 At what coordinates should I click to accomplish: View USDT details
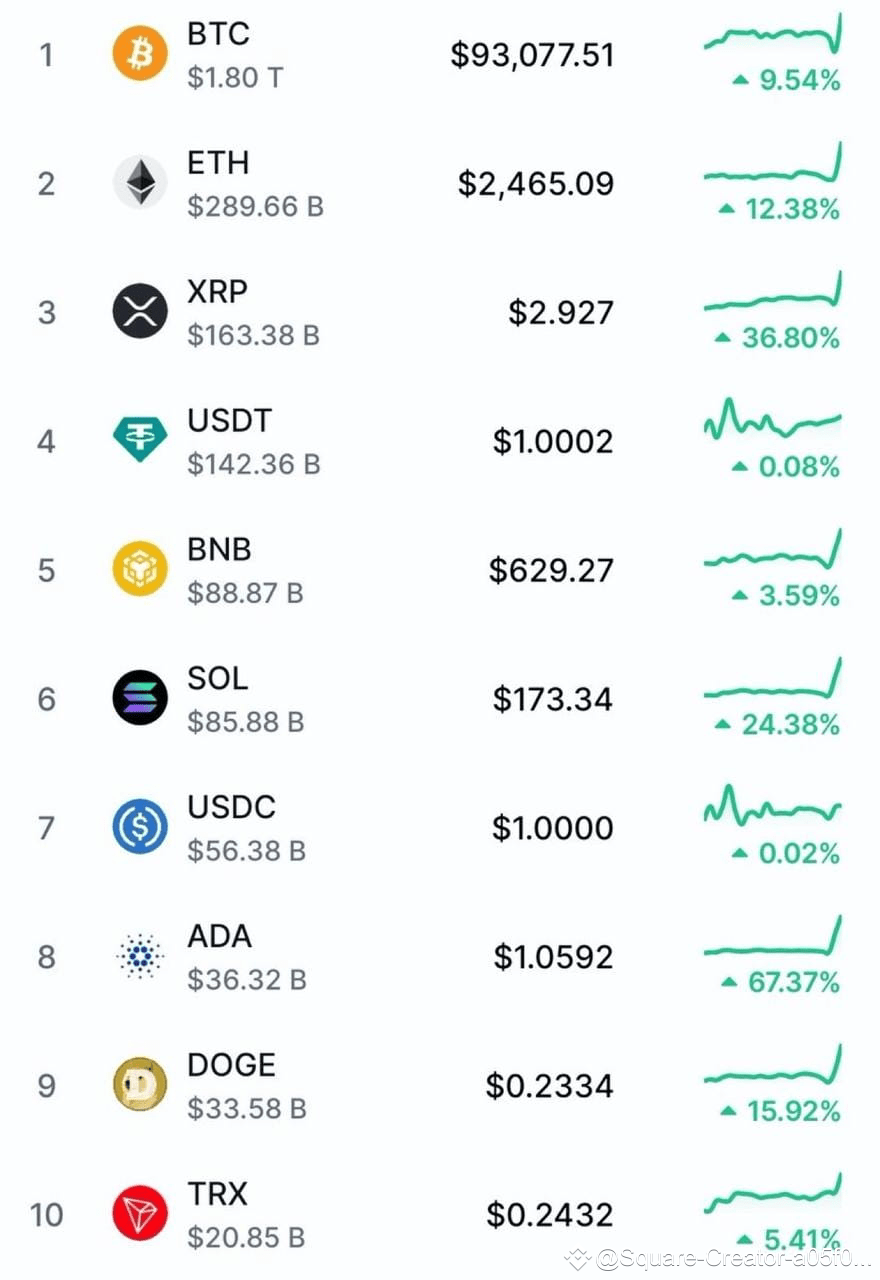coord(440,441)
